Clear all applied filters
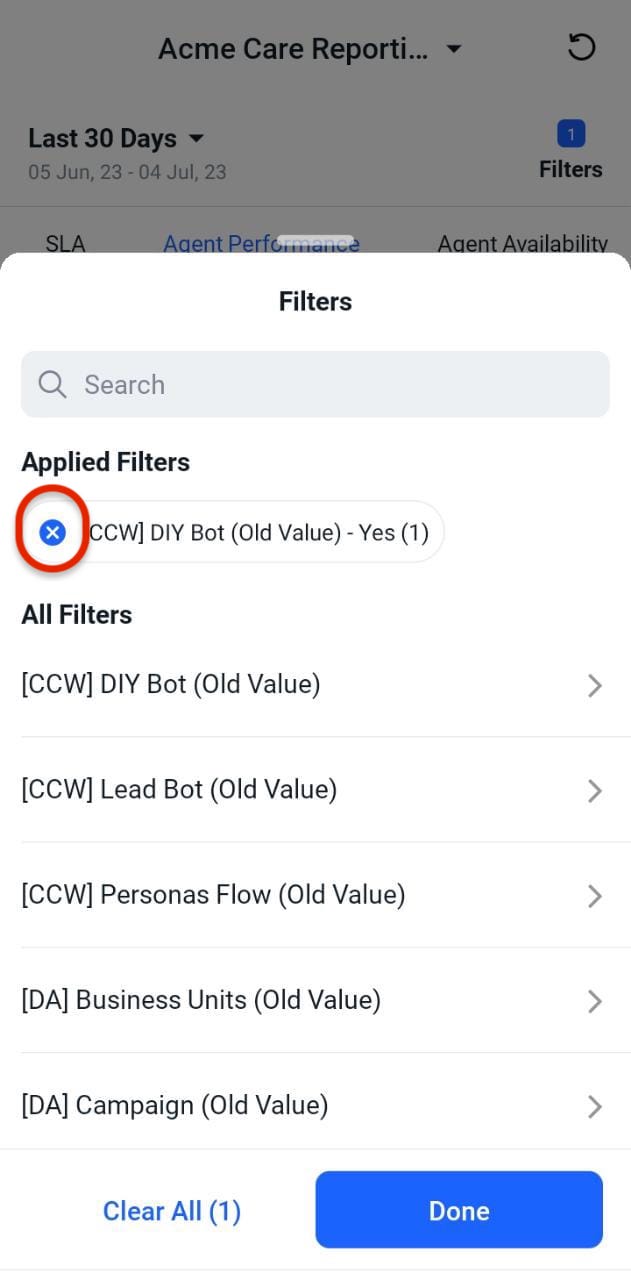Viewport: 631px width, 1280px height. click(172, 1211)
